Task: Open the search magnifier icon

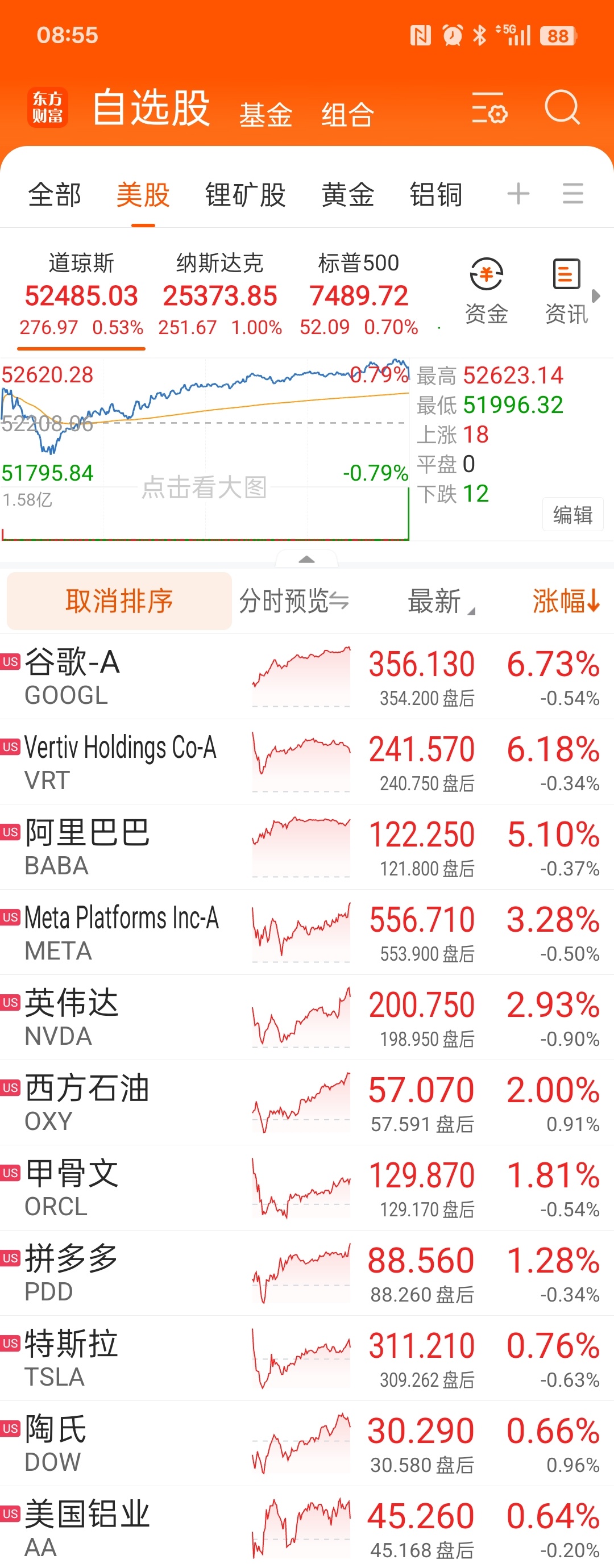Action: point(562,108)
